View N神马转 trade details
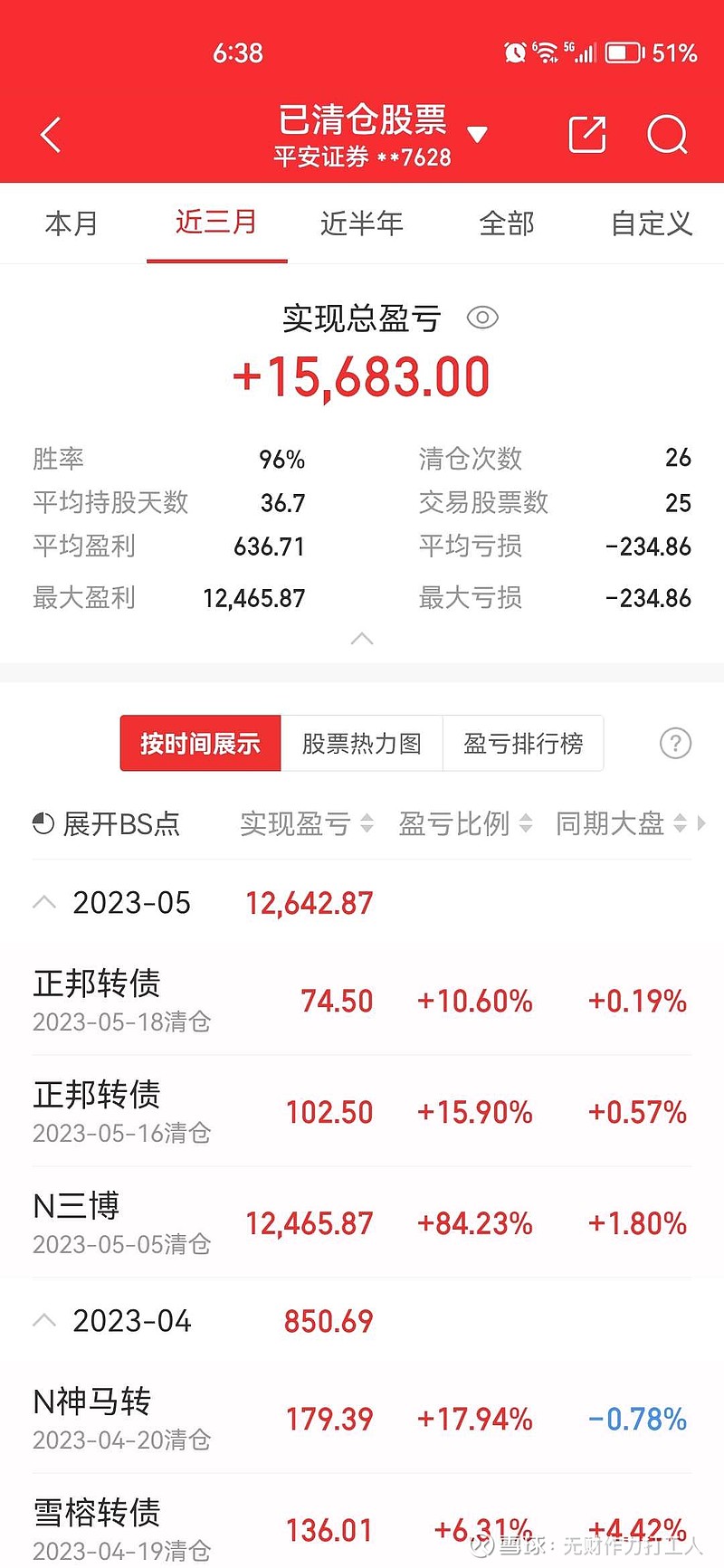The image size is (724, 1568). [x=362, y=1418]
